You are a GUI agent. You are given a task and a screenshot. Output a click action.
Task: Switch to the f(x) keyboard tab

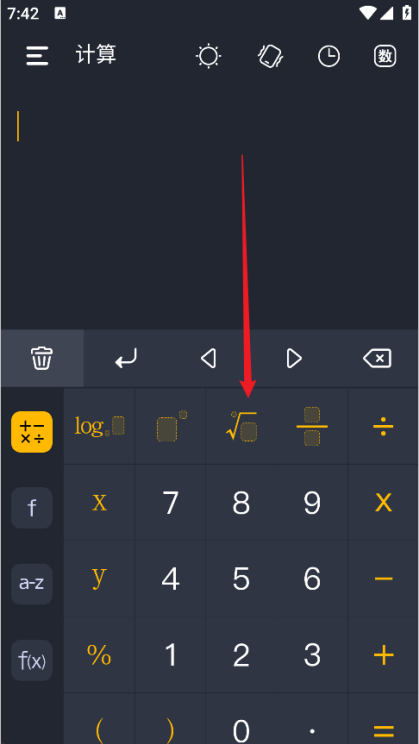32,660
